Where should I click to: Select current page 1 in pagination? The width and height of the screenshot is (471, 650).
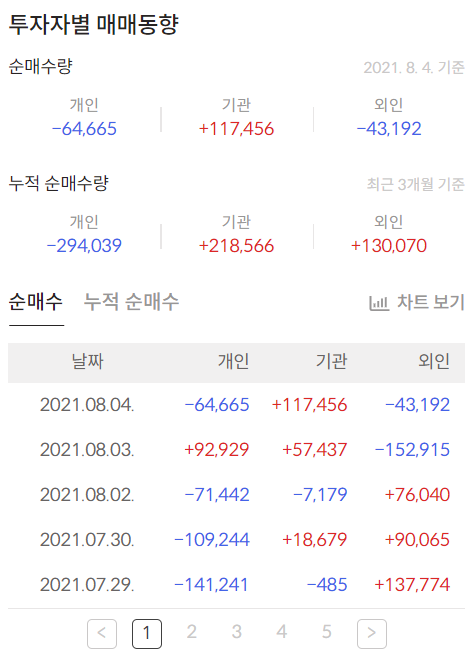point(147,633)
